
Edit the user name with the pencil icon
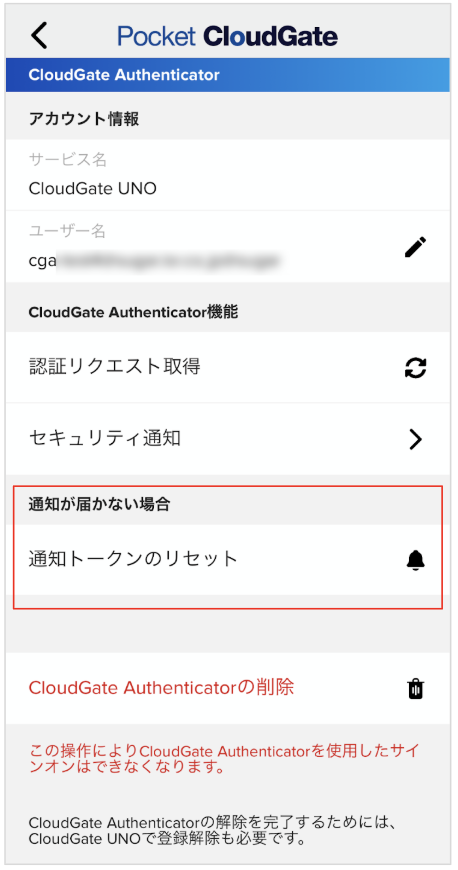pyautogui.click(x=415, y=247)
